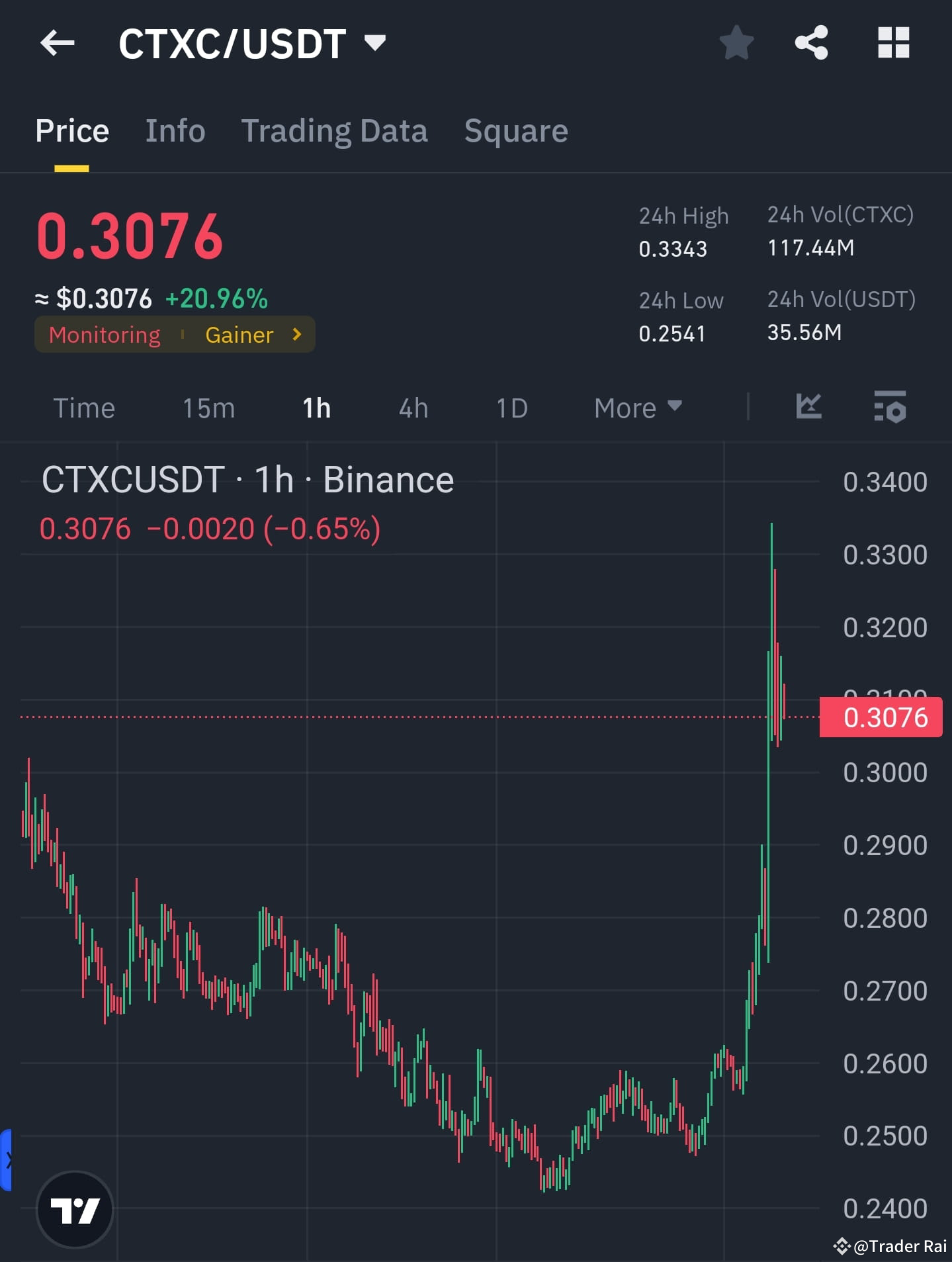The width and height of the screenshot is (952, 1262).
Task: Open the Info tab
Action: [x=175, y=130]
